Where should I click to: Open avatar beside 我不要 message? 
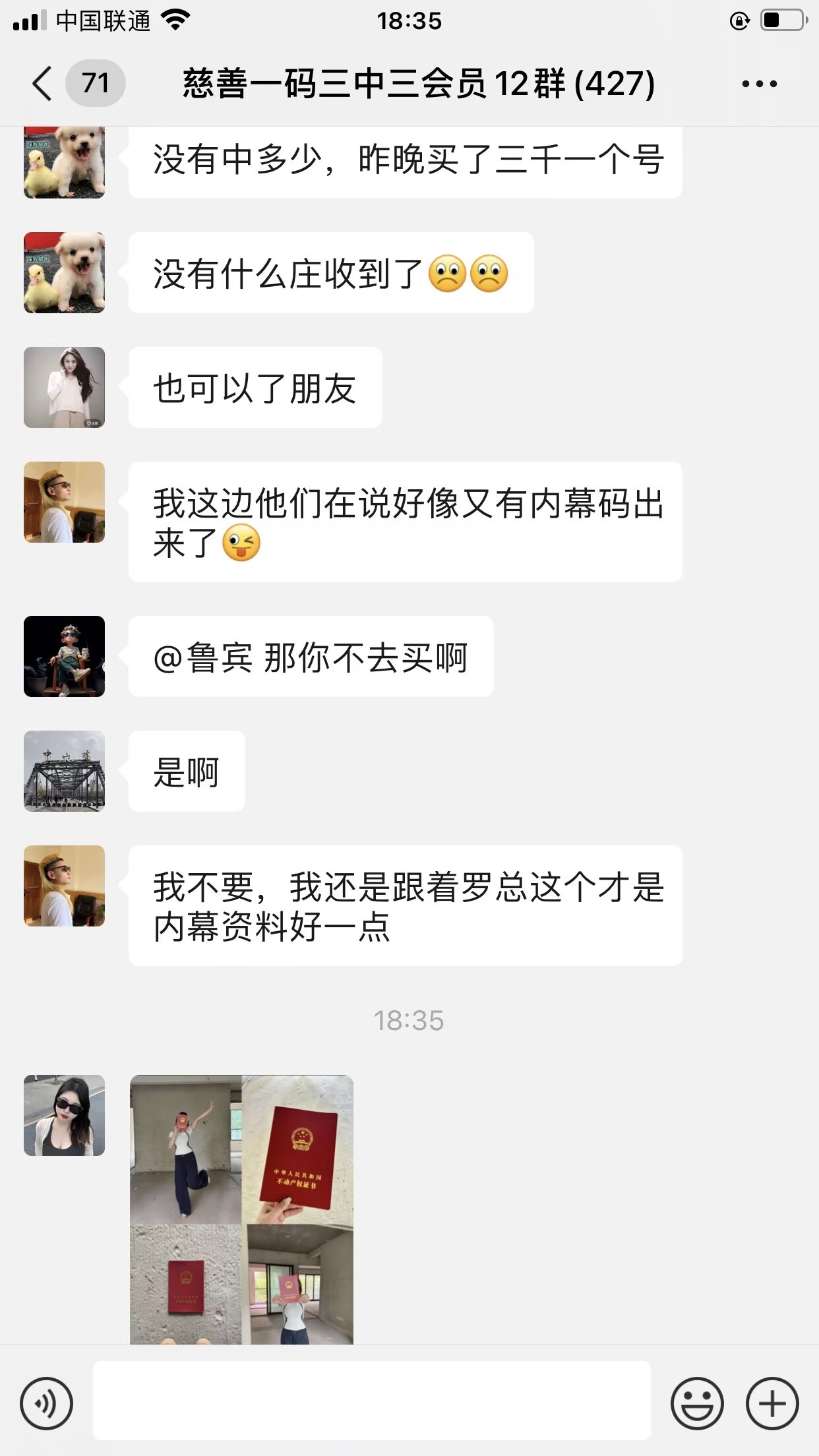coord(65,886)
